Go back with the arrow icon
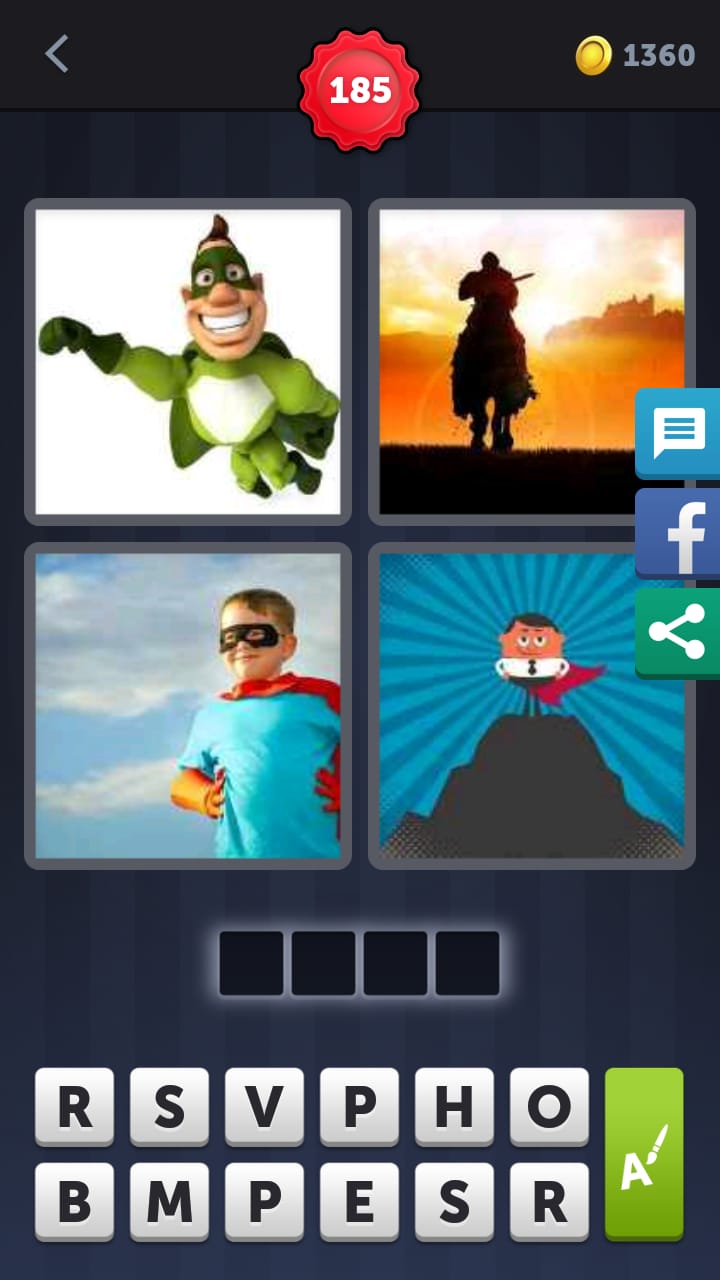 (57, 54)
